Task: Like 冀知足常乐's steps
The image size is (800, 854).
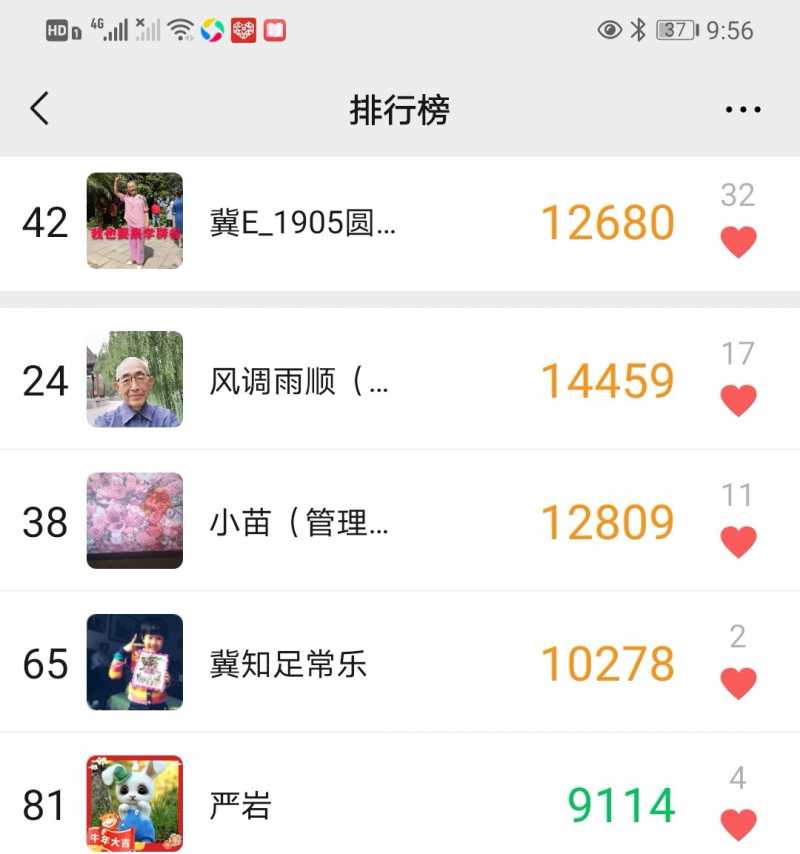Action: 738,683
